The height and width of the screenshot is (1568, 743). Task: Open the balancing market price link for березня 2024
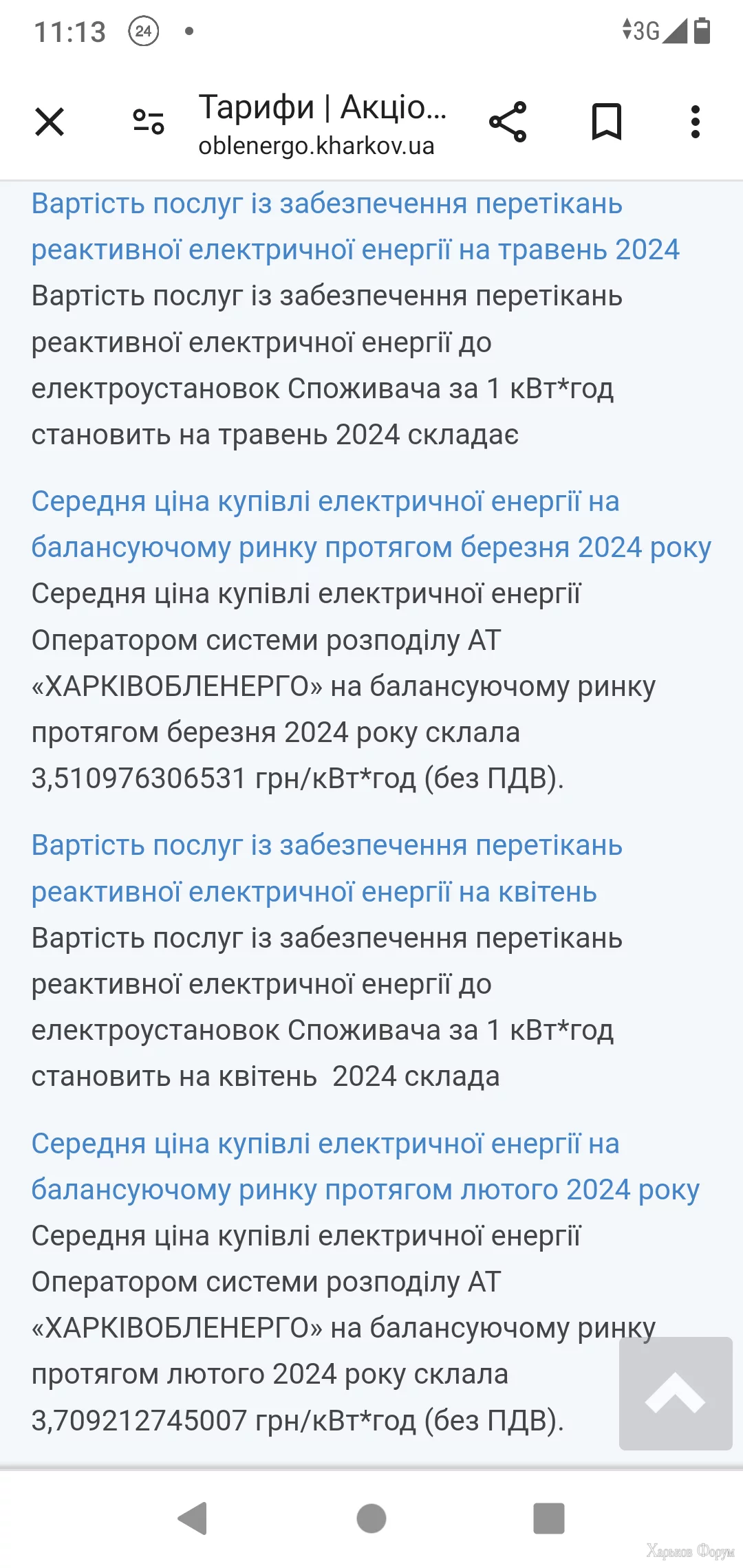click(x=371, y=524)
